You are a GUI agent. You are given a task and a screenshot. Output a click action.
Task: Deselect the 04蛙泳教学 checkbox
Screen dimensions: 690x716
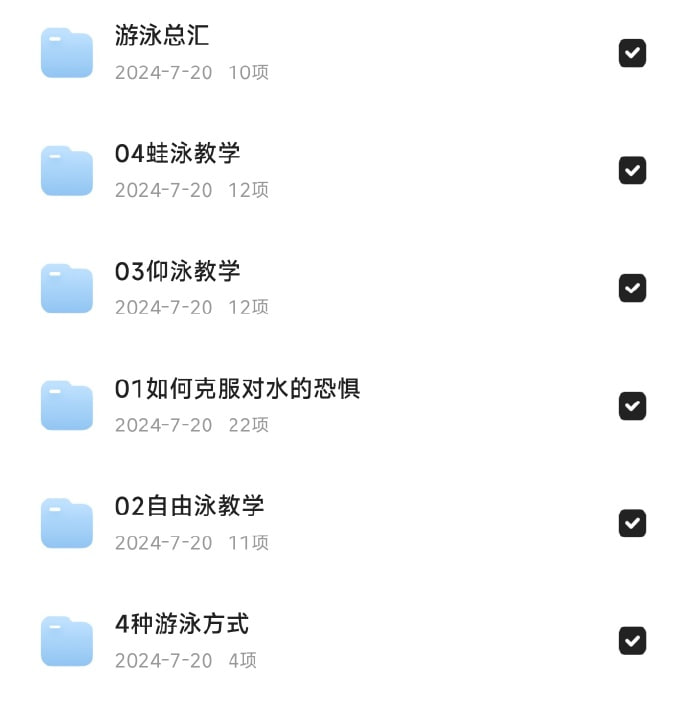pos(632,171)
